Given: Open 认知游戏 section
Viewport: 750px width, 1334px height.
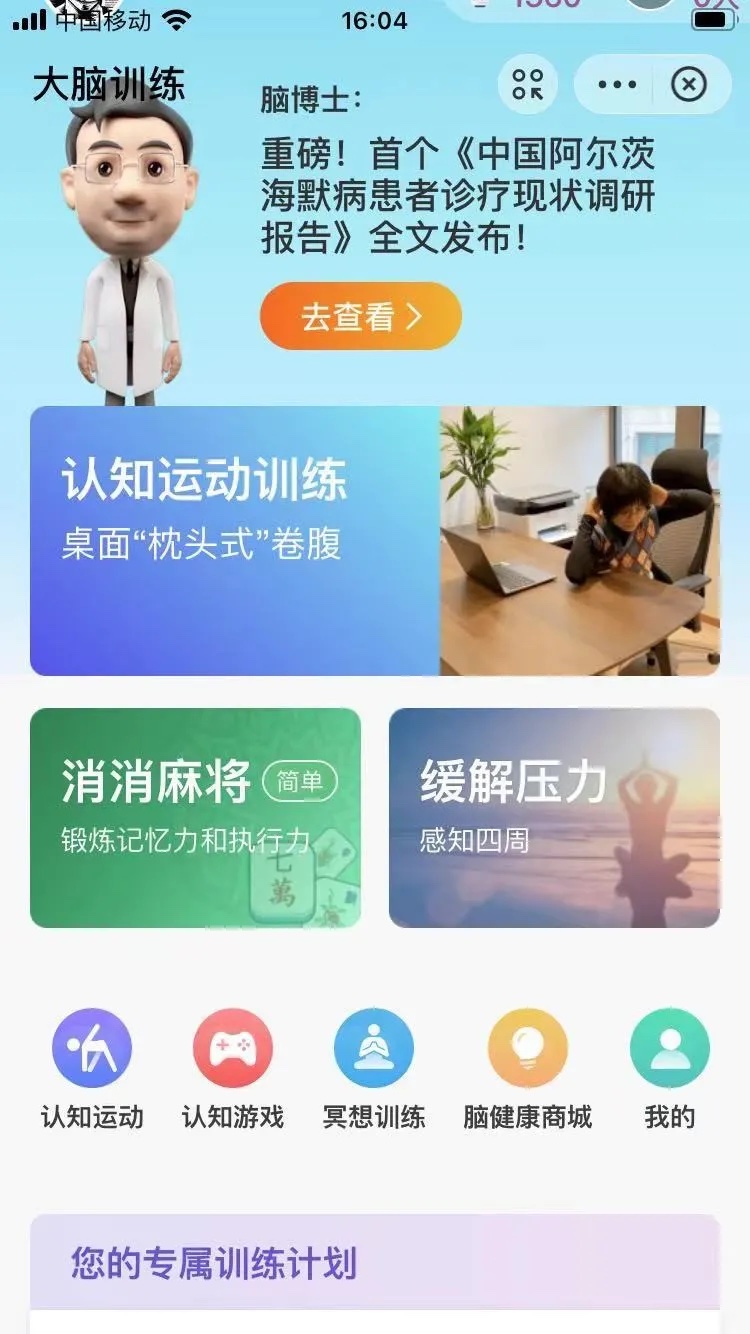Looking at the screenshot, I should (233, 1069).
